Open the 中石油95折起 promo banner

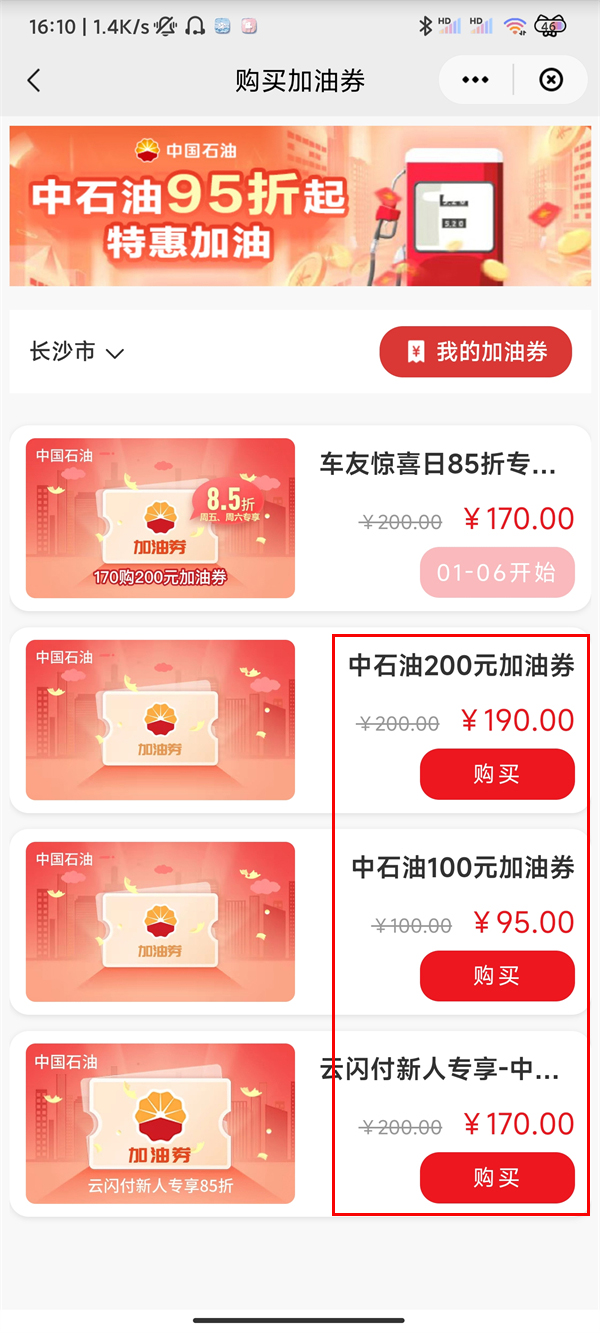click(300, 205)
